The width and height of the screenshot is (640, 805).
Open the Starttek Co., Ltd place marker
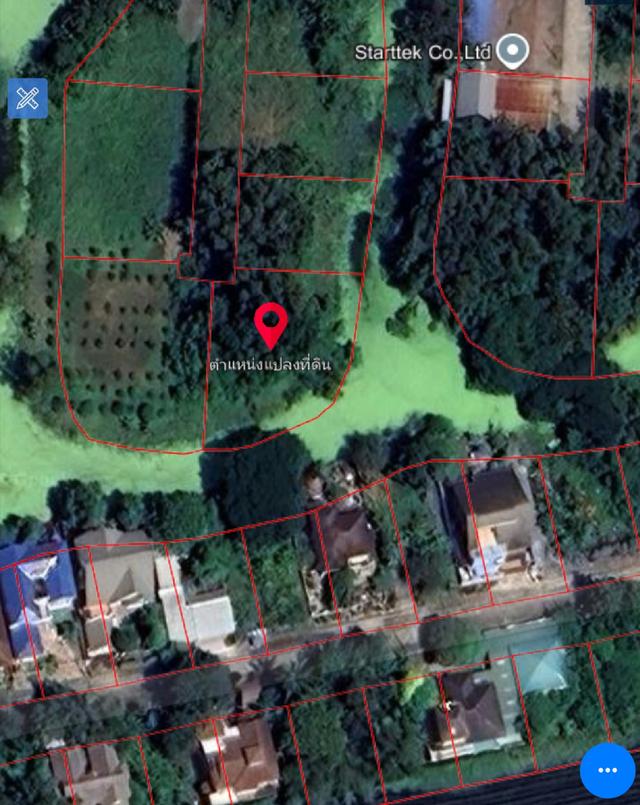coord(513,50)
